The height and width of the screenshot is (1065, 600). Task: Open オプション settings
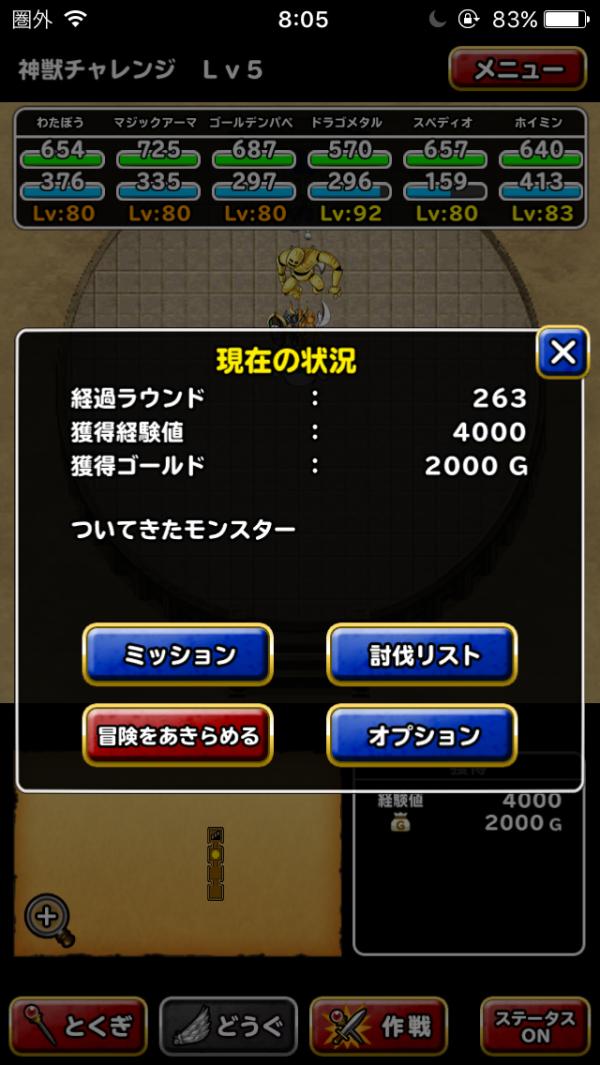pyautogui.click(x=422, y=736)
